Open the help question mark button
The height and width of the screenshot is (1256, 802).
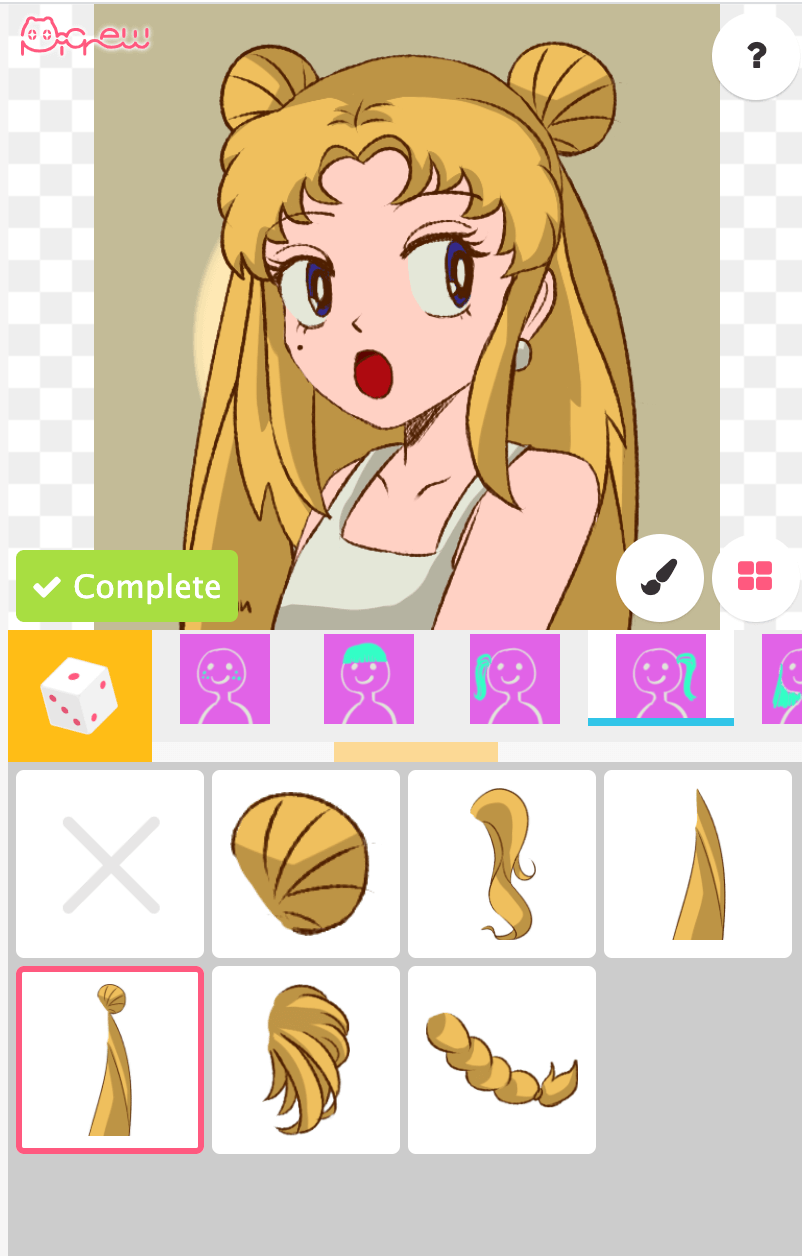(756, 56)
